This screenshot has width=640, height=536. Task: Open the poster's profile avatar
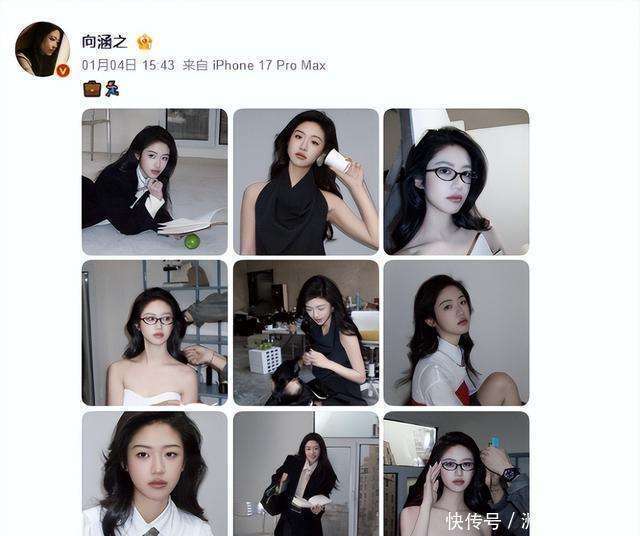[x=42, y=48]
